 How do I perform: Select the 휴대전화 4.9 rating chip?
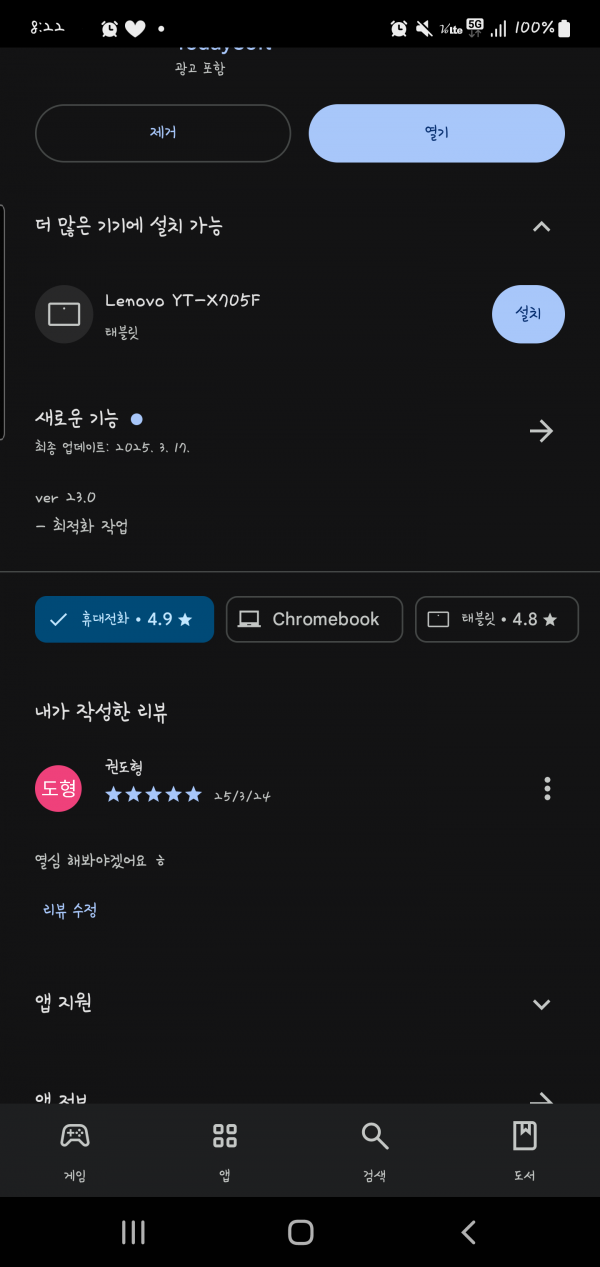124,619
